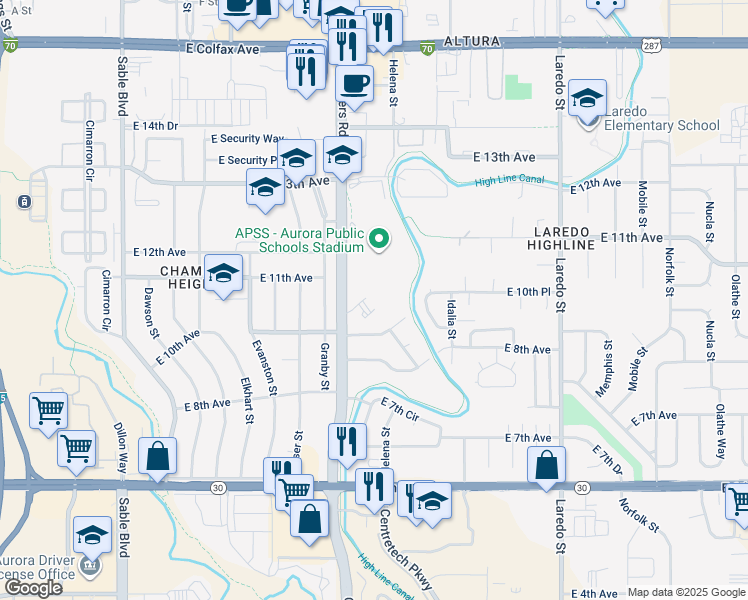The height and width of the screenshot is (600, 748).
Task: Tap the Aurora Driver License Office marker
Action: pyautogui.click(x=90, y=566)
